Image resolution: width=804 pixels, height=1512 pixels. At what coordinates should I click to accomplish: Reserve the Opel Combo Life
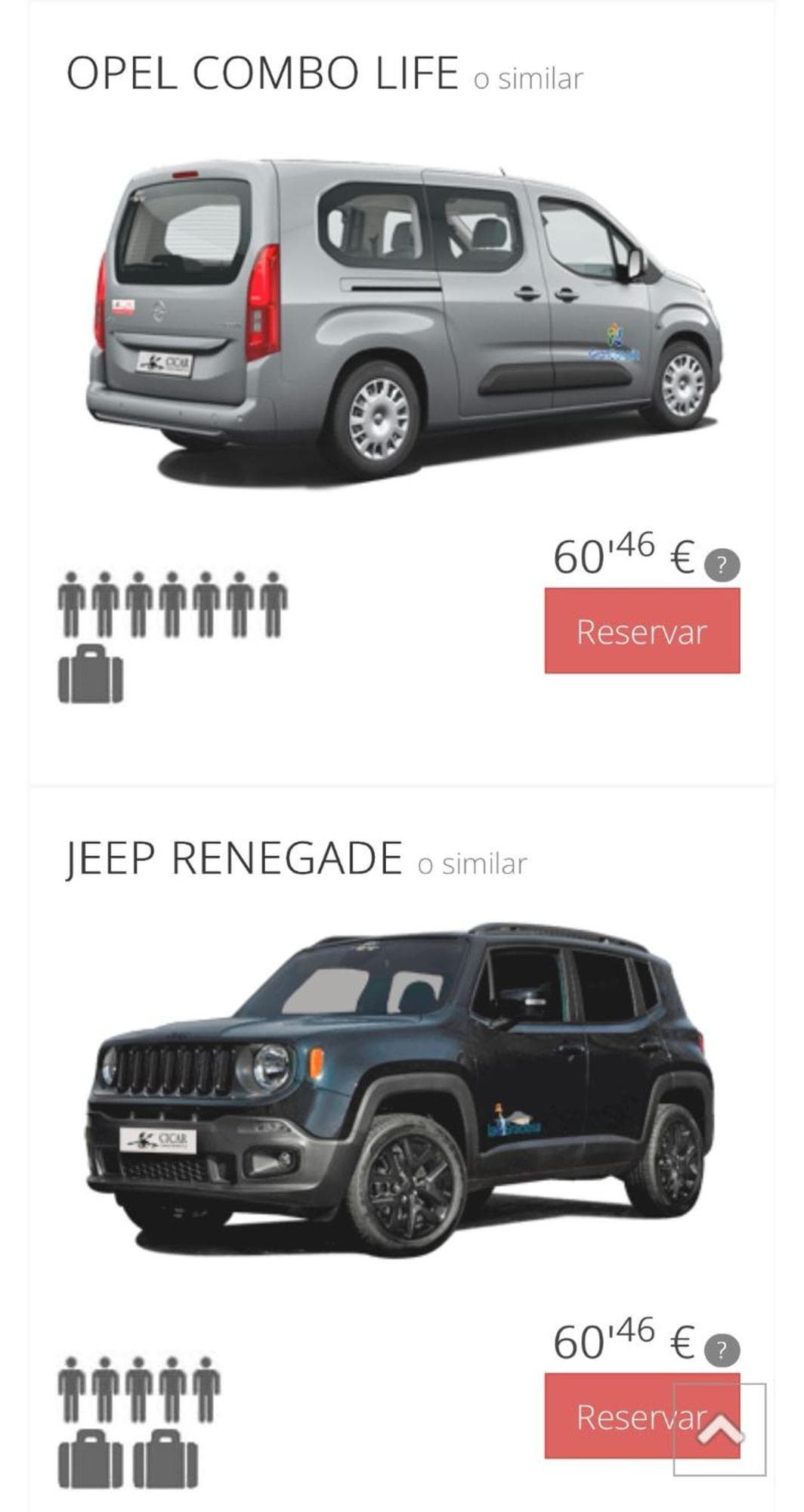pos(642,631)
